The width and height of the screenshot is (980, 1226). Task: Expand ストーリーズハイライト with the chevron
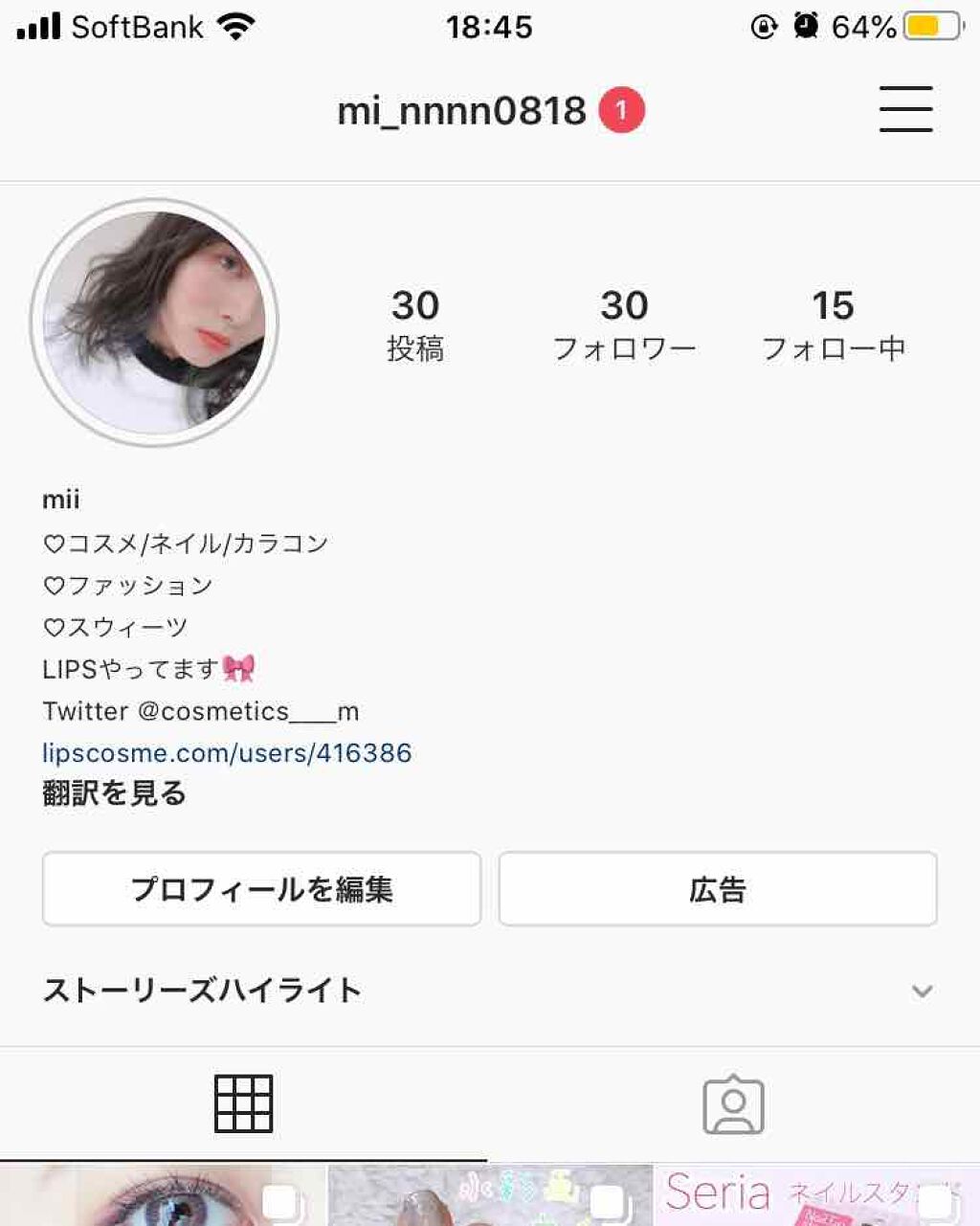921,991
